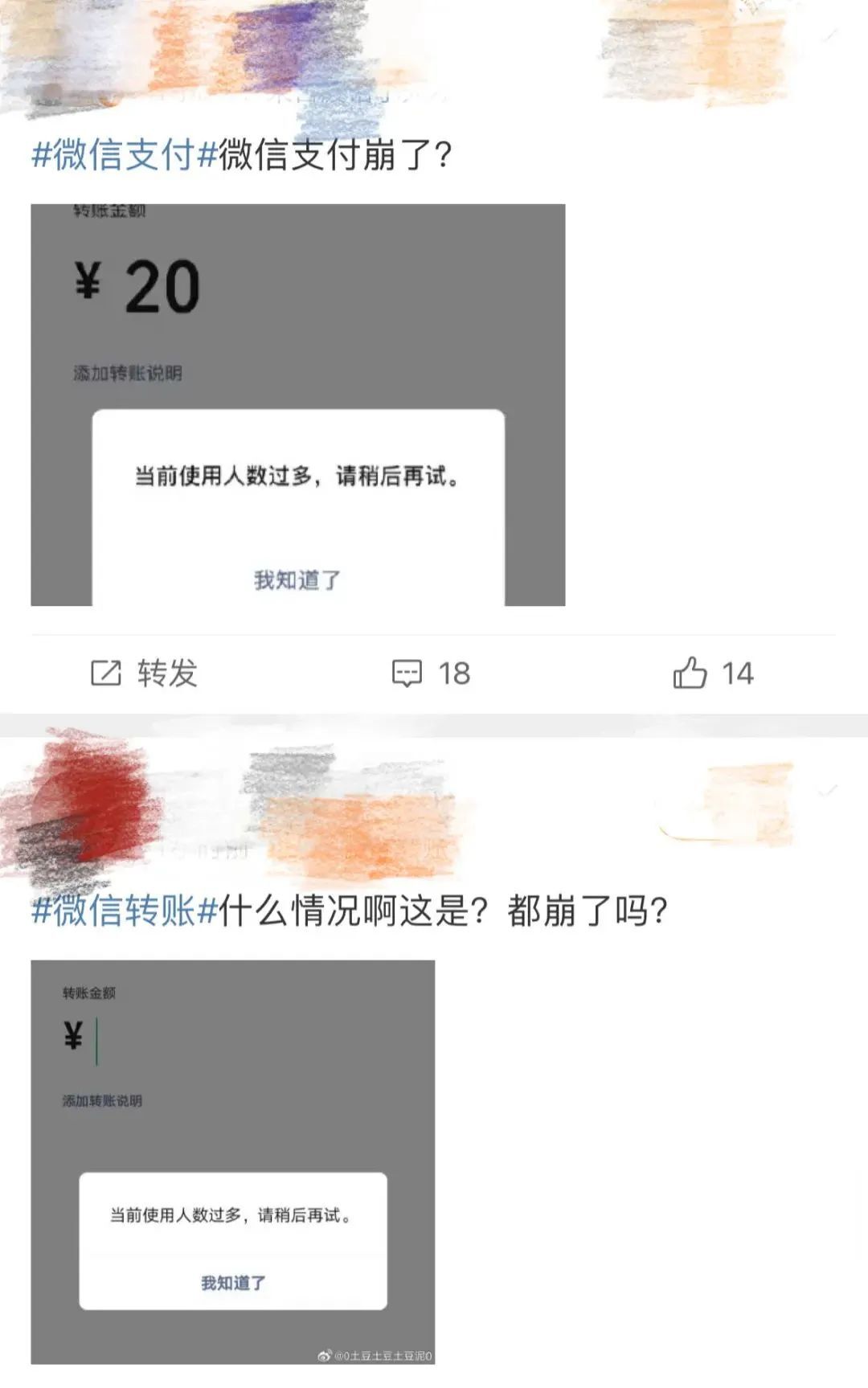
Task: Open the comments showing 18 replies
Action: click(x=430, y=673)
